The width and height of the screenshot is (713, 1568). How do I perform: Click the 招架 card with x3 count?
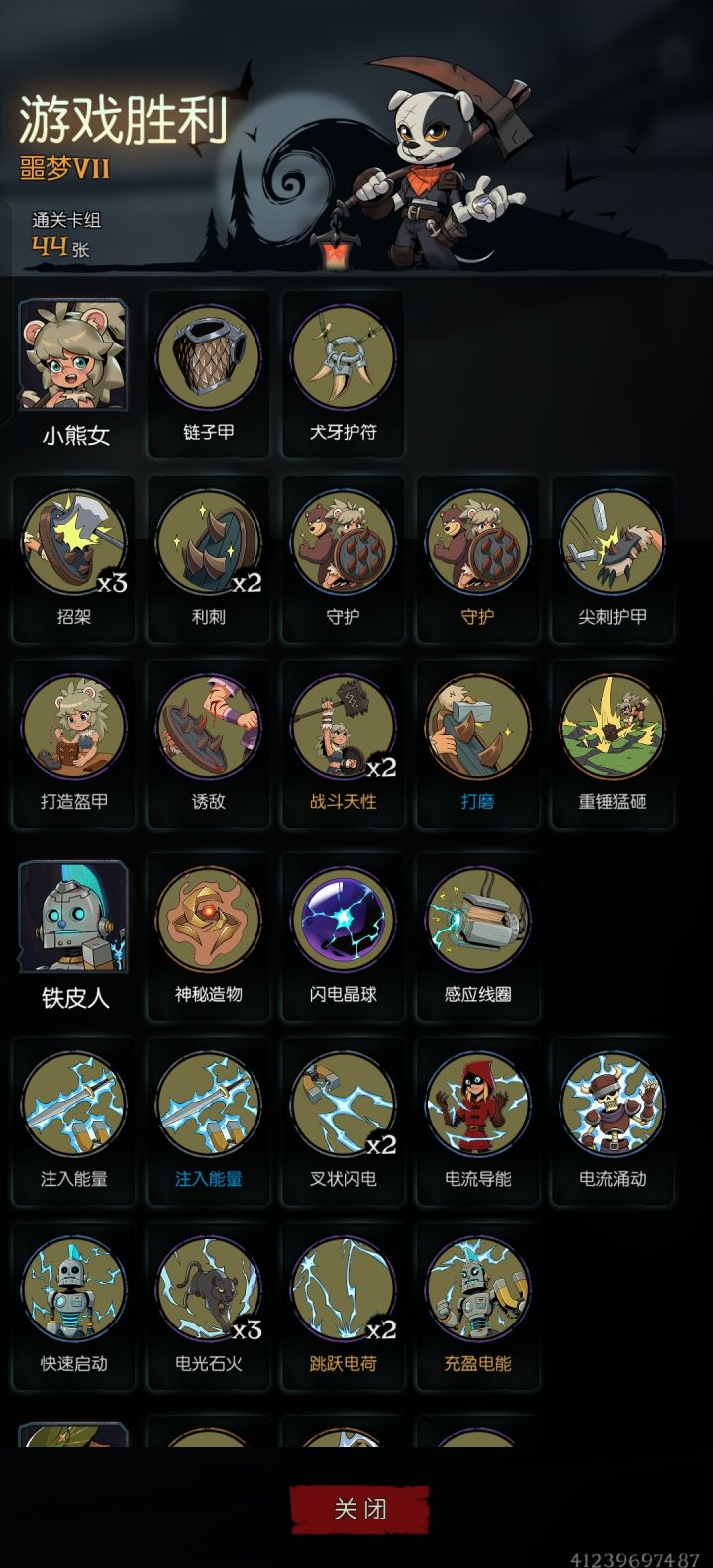(x=73, y=542)
